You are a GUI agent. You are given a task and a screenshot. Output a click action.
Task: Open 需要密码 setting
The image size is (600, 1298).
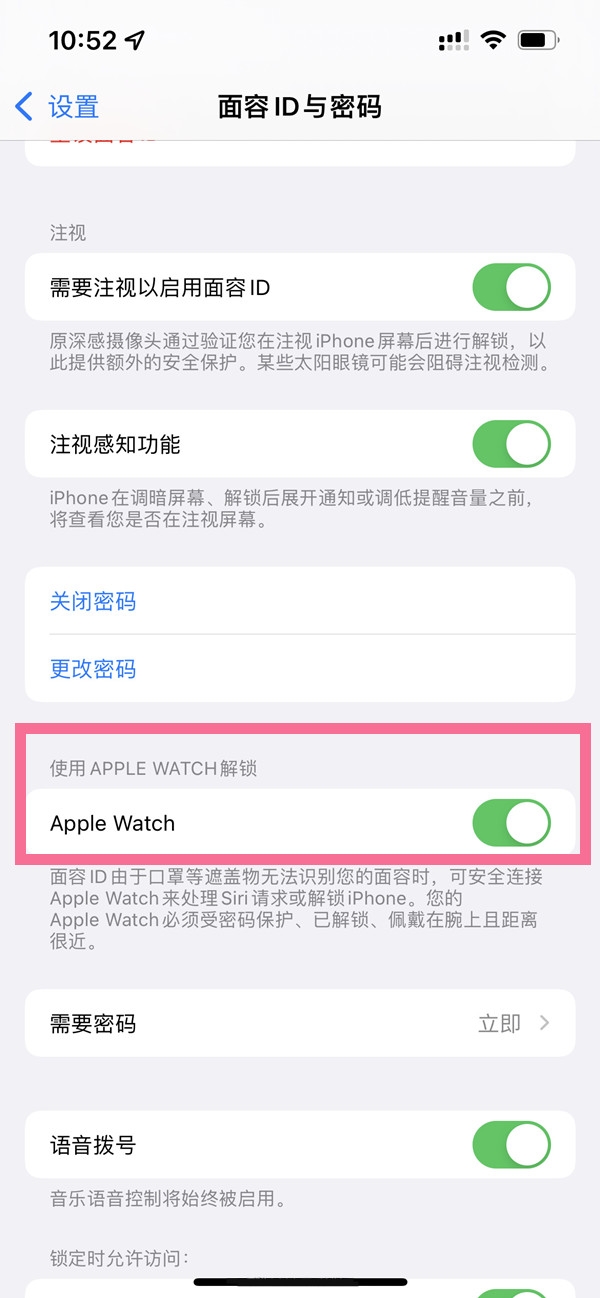[300, 1023]
